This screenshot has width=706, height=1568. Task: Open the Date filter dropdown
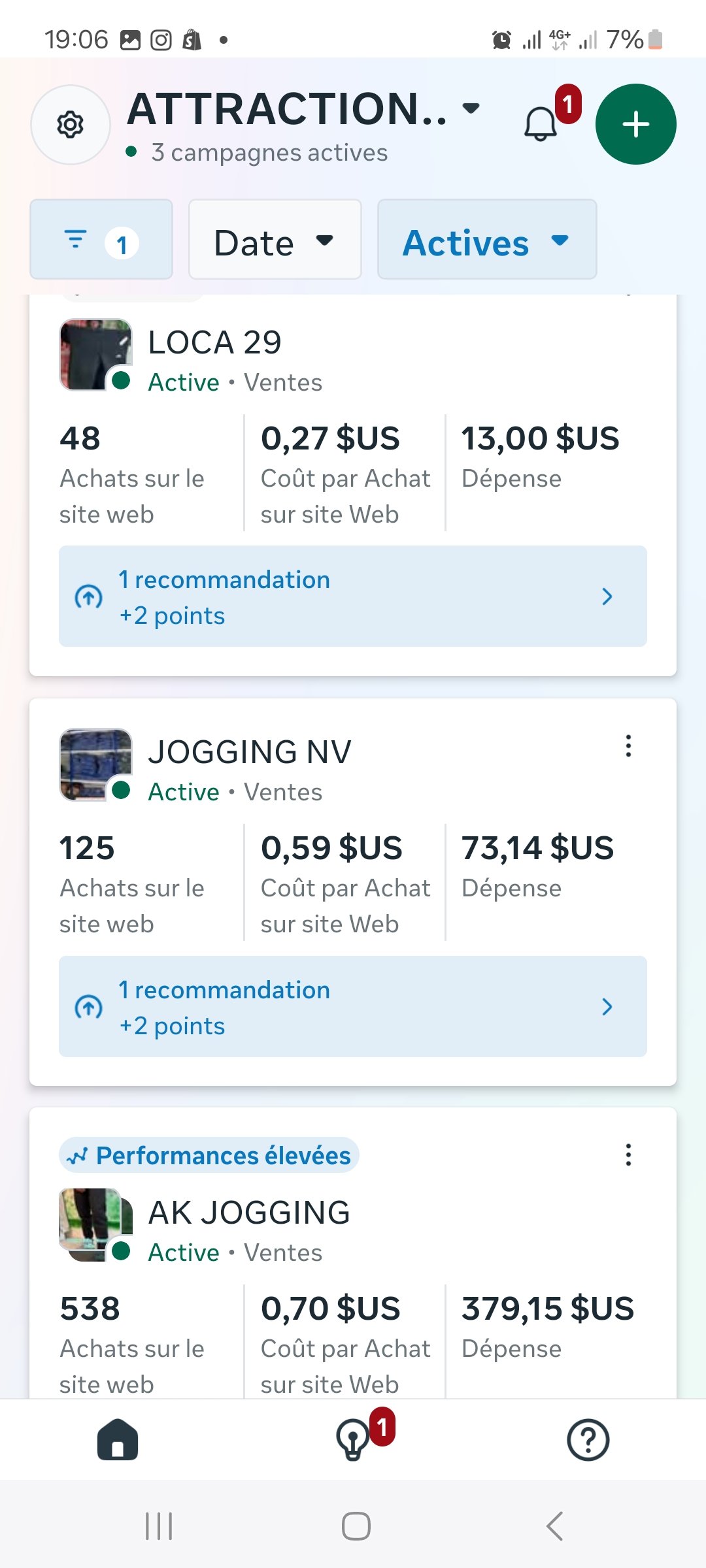coord(273,240)
